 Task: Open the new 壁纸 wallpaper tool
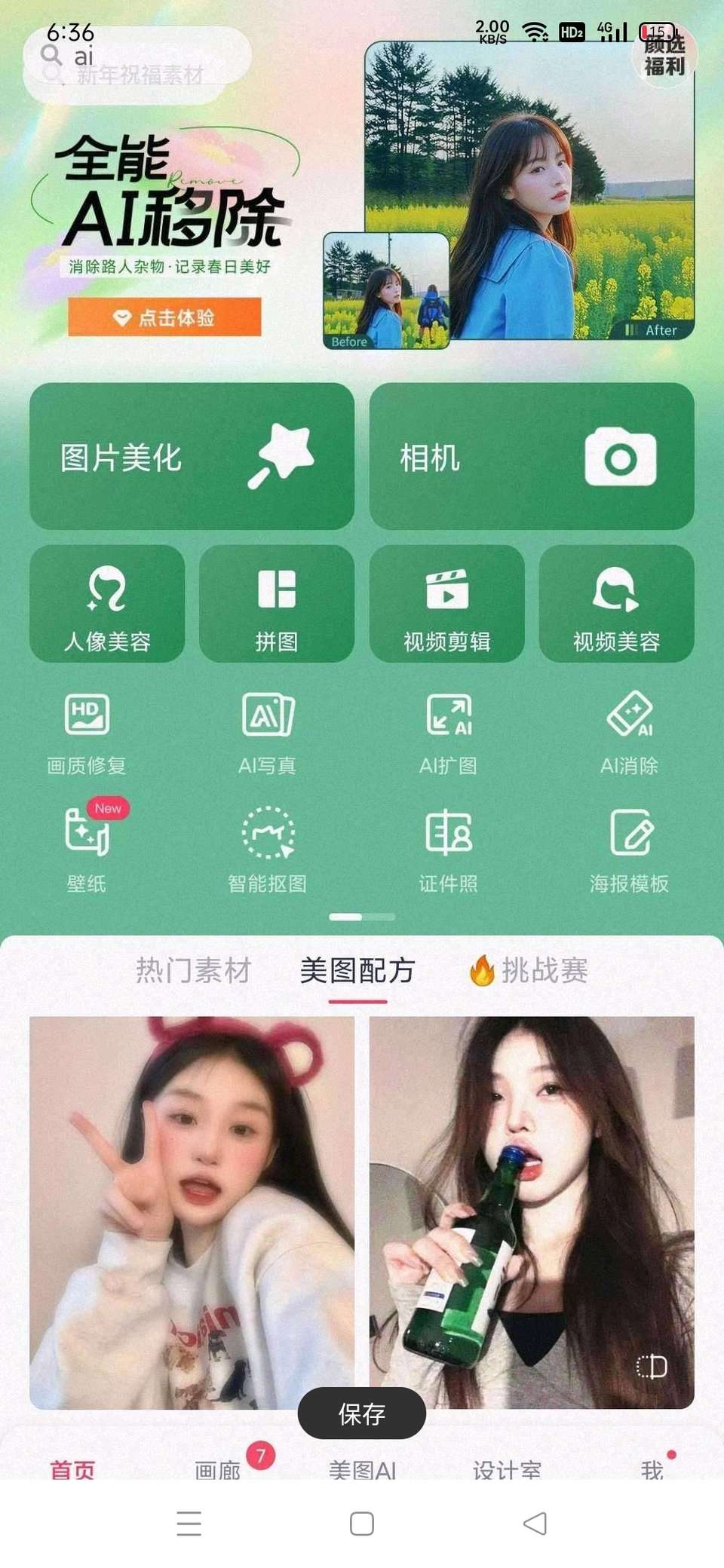pos(87,850)
